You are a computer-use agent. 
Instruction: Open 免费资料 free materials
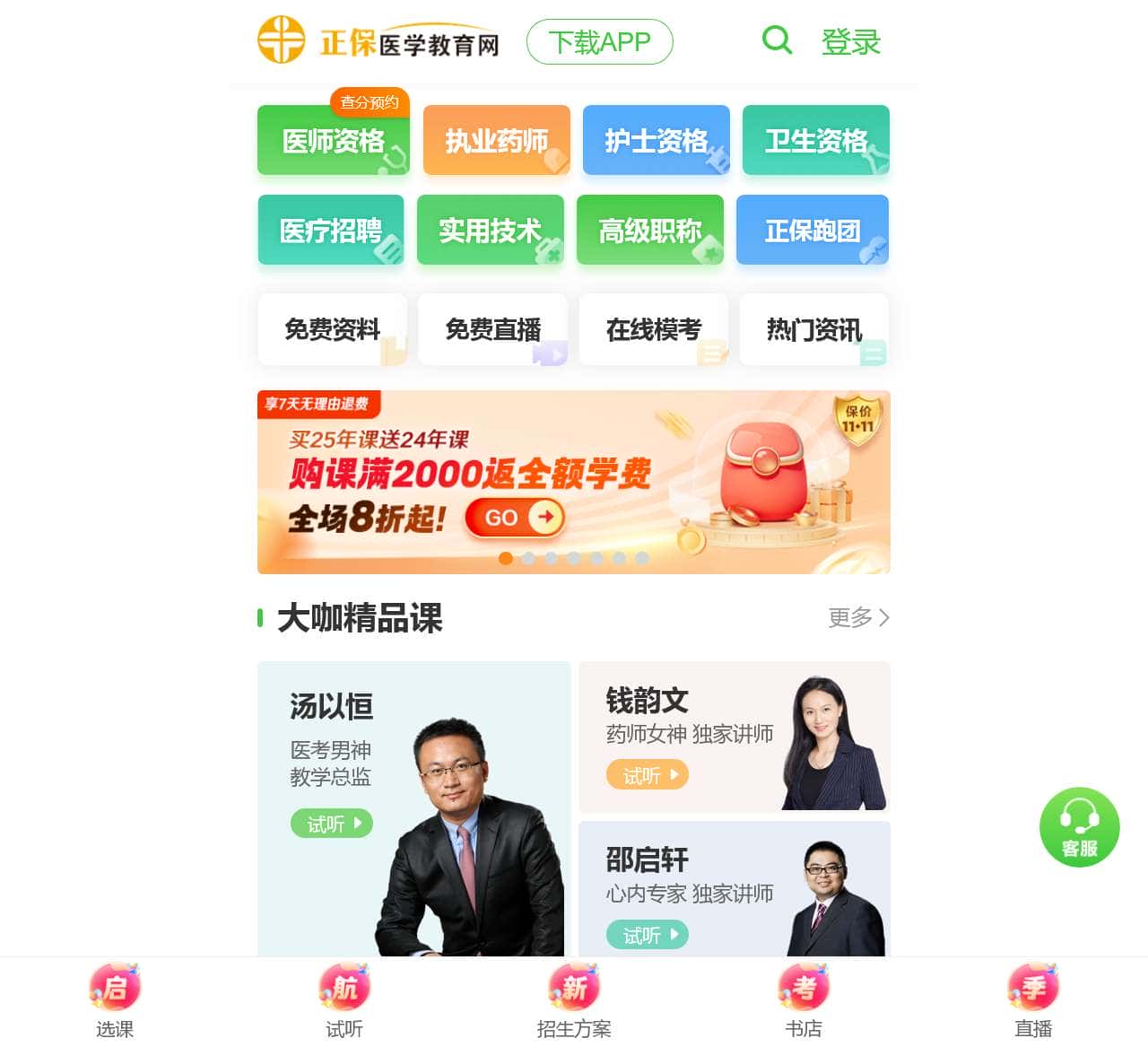(332, 329)
